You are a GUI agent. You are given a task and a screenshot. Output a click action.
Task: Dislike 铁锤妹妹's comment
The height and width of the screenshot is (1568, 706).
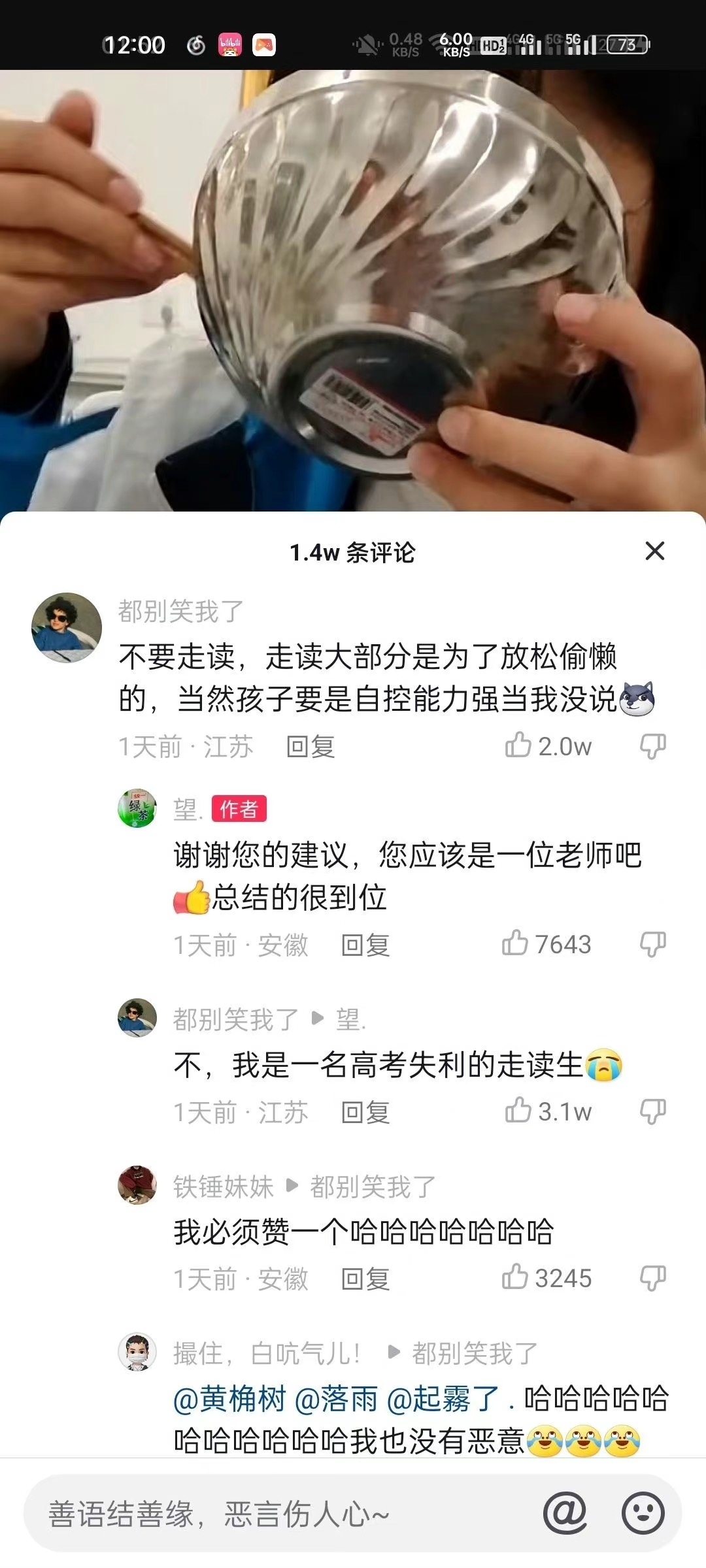pyautogui.click(x=652, y=1278)
